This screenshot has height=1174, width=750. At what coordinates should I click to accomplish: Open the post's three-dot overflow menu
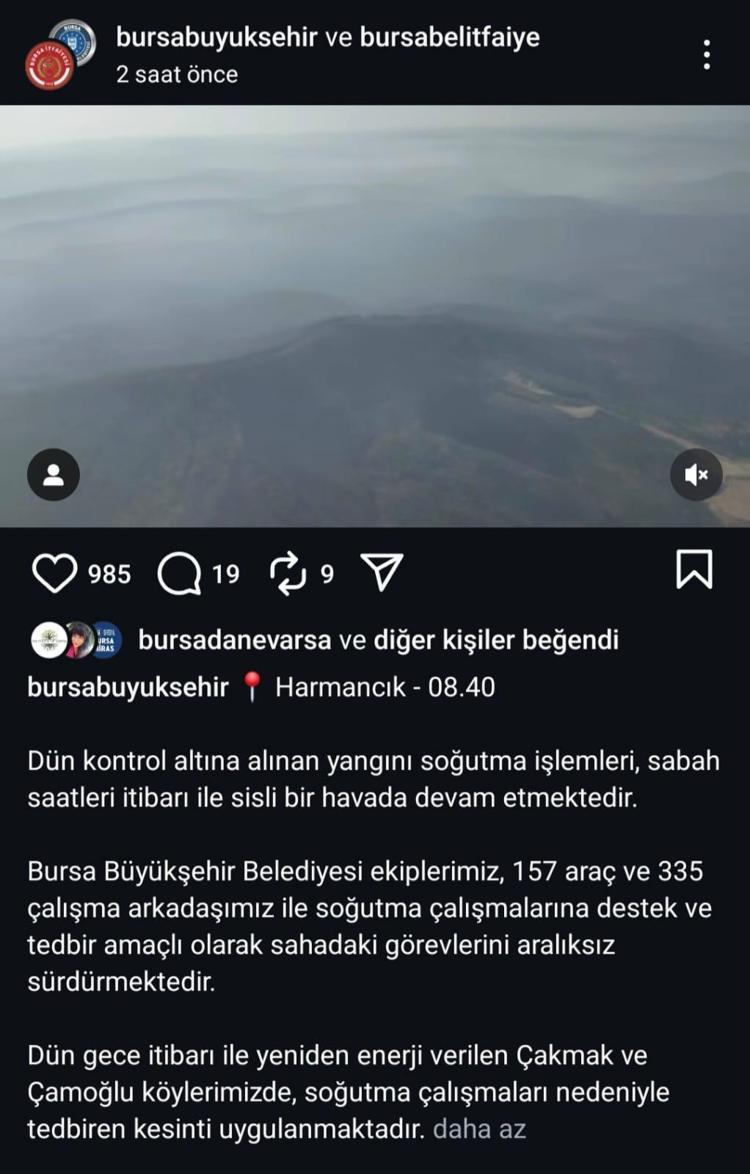tap(707, 55)
